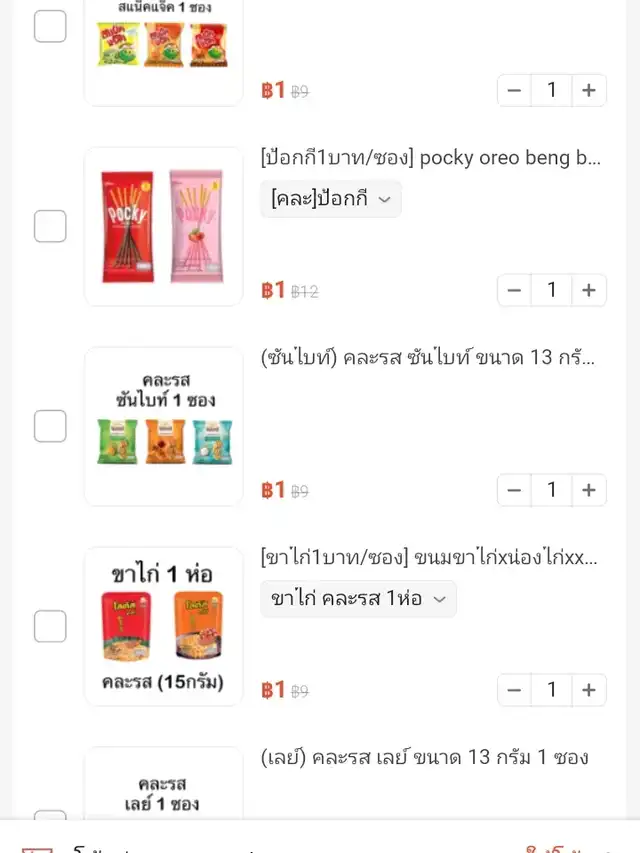Add one more ซันไบท์ pack

(588, 490)
